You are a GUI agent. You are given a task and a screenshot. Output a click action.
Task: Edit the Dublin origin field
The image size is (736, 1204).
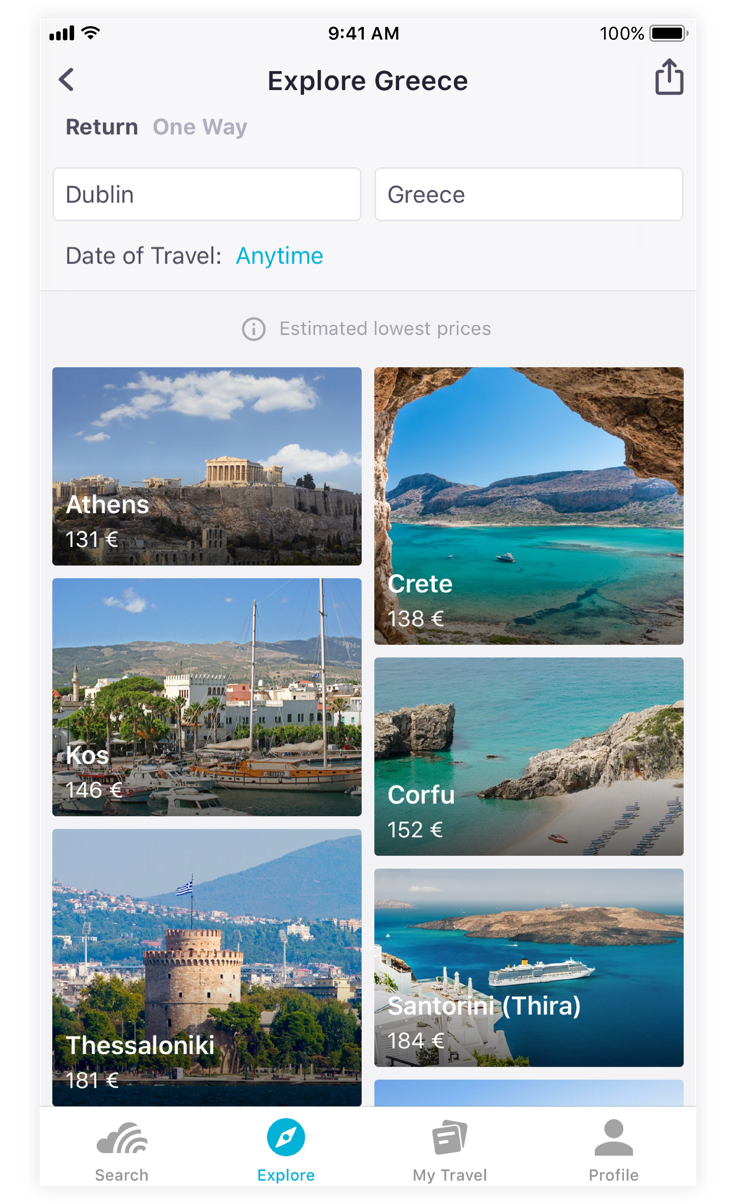tap(207, 194)
